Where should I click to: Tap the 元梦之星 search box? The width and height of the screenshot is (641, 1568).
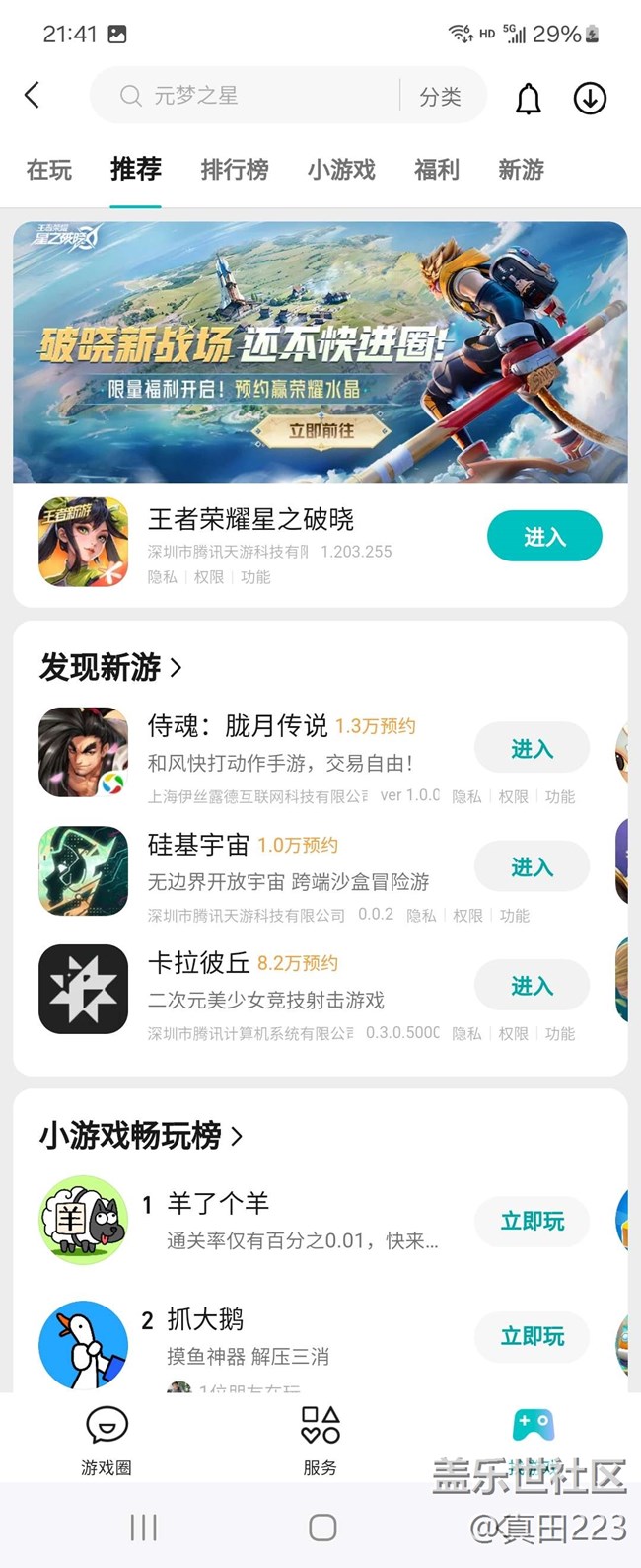pyautogui.click(x=247, y=96)
